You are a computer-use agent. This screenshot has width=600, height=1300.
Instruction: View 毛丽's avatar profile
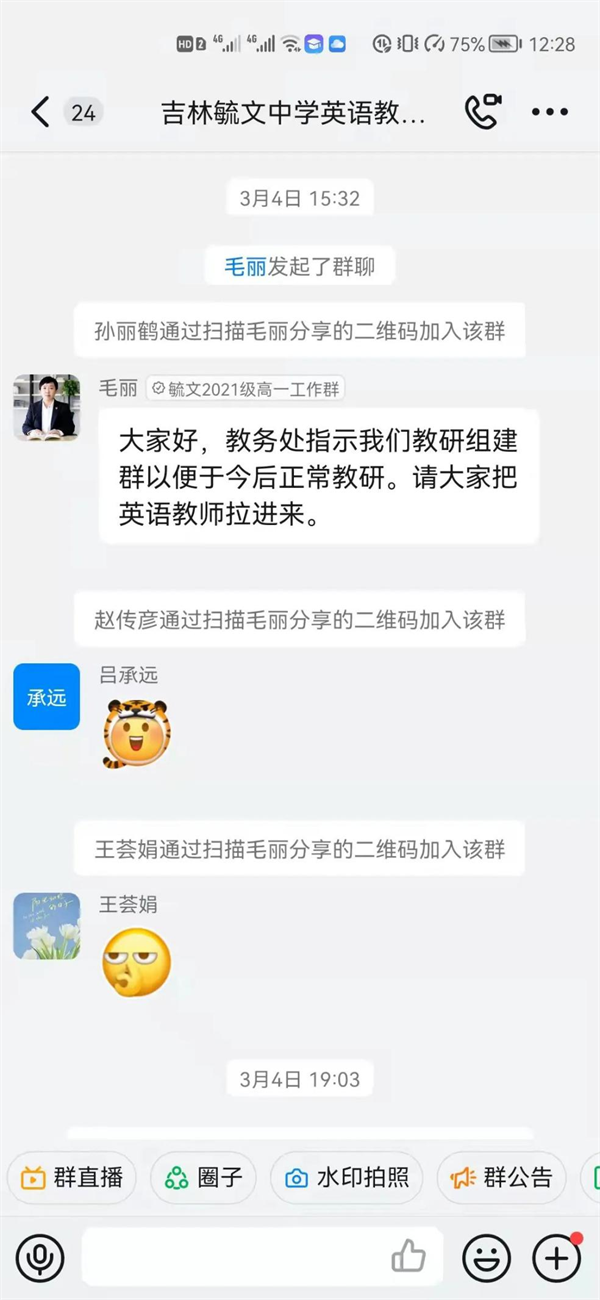click(x=46, y=407)
